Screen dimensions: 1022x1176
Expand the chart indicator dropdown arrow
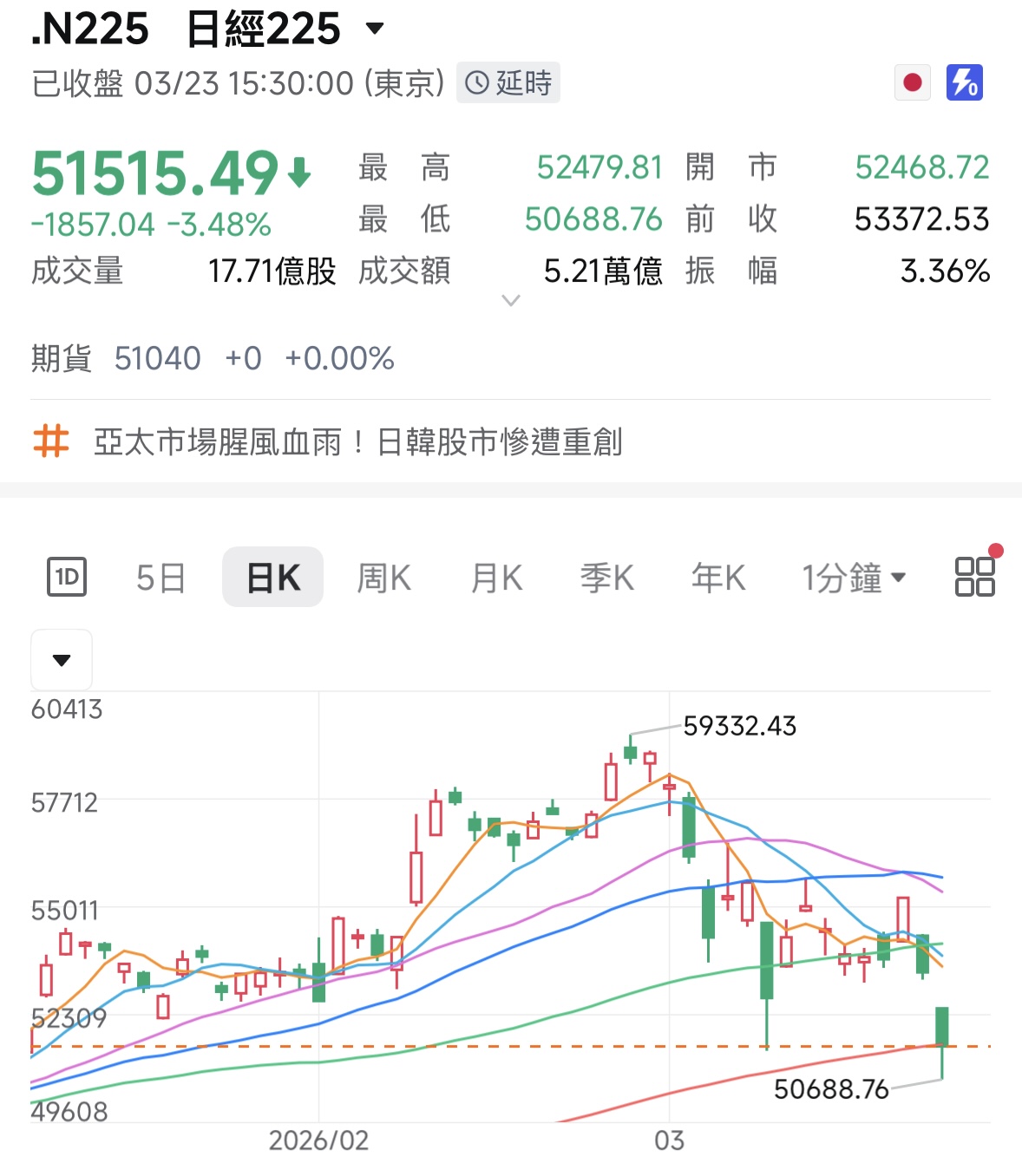click(x=62, y=660)
